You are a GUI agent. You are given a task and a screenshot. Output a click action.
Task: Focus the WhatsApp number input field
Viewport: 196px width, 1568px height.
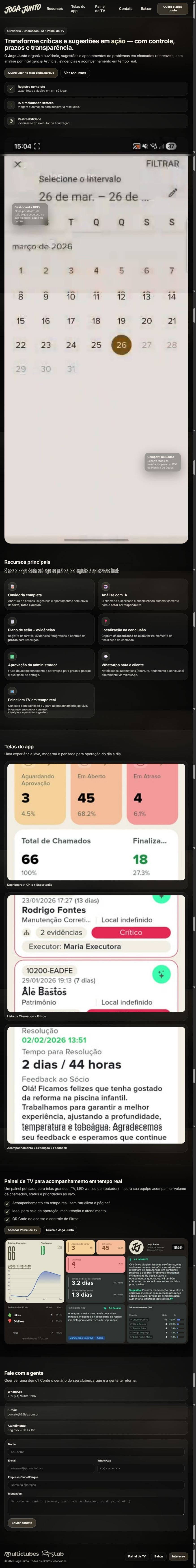click(140, 1468)
